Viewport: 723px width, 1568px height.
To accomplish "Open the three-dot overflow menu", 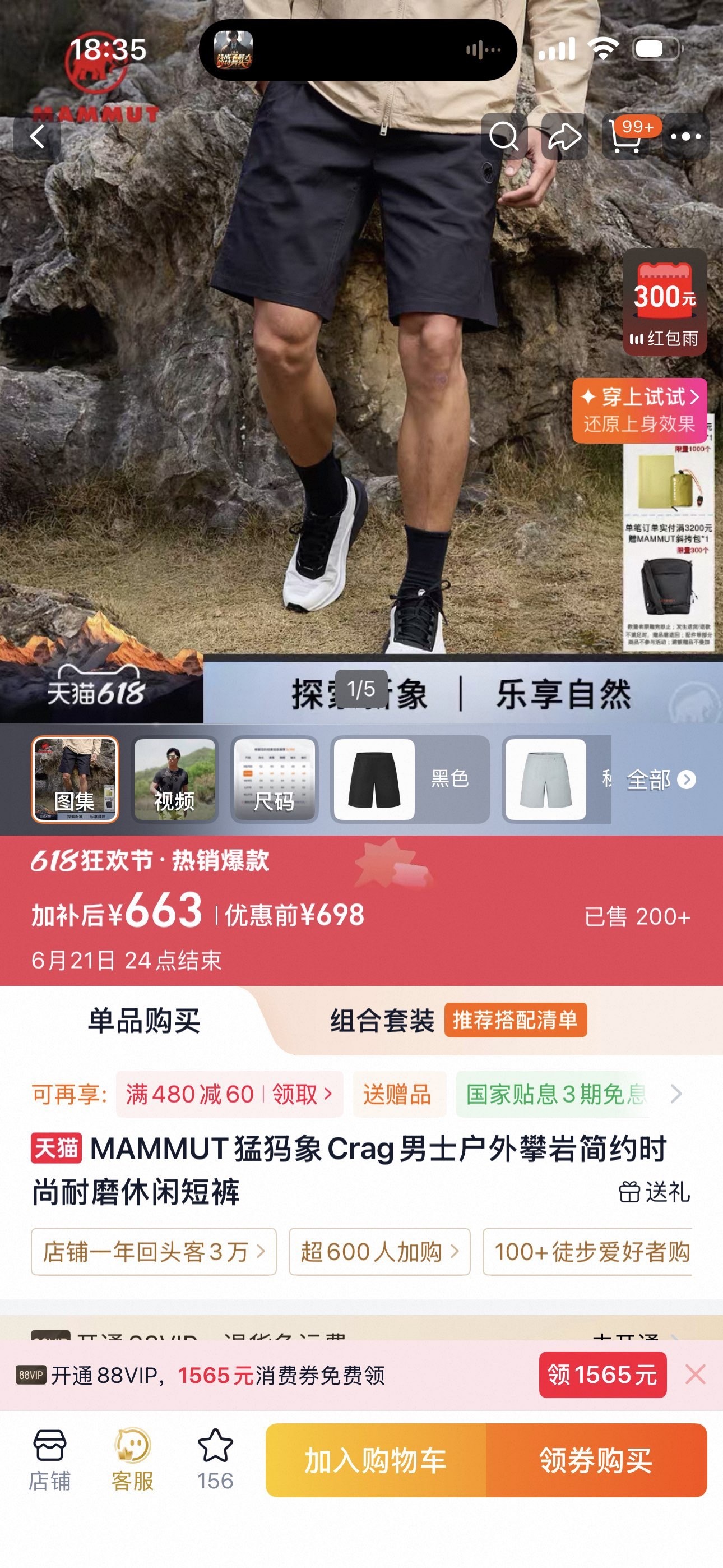I will click(686, 136).
